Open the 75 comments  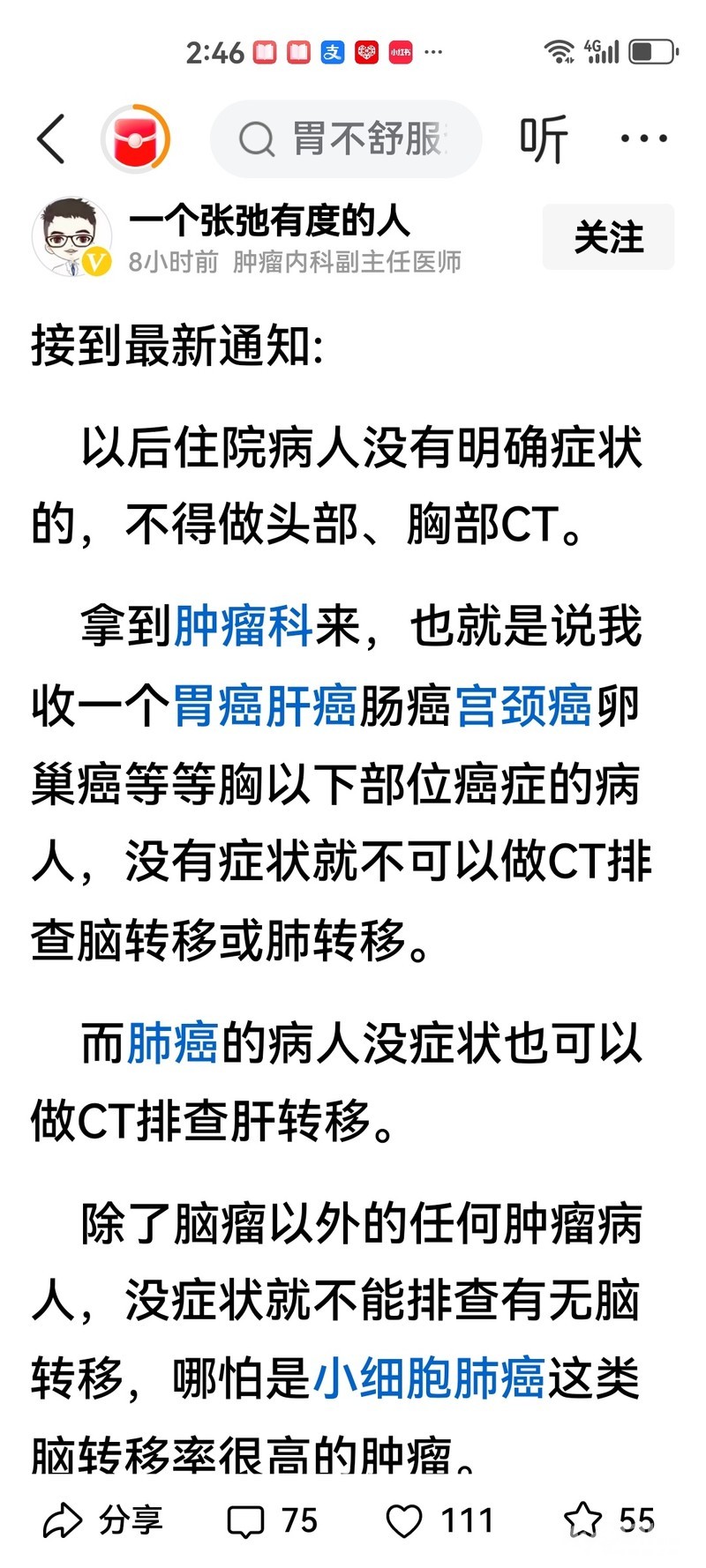click(273, 1520)
